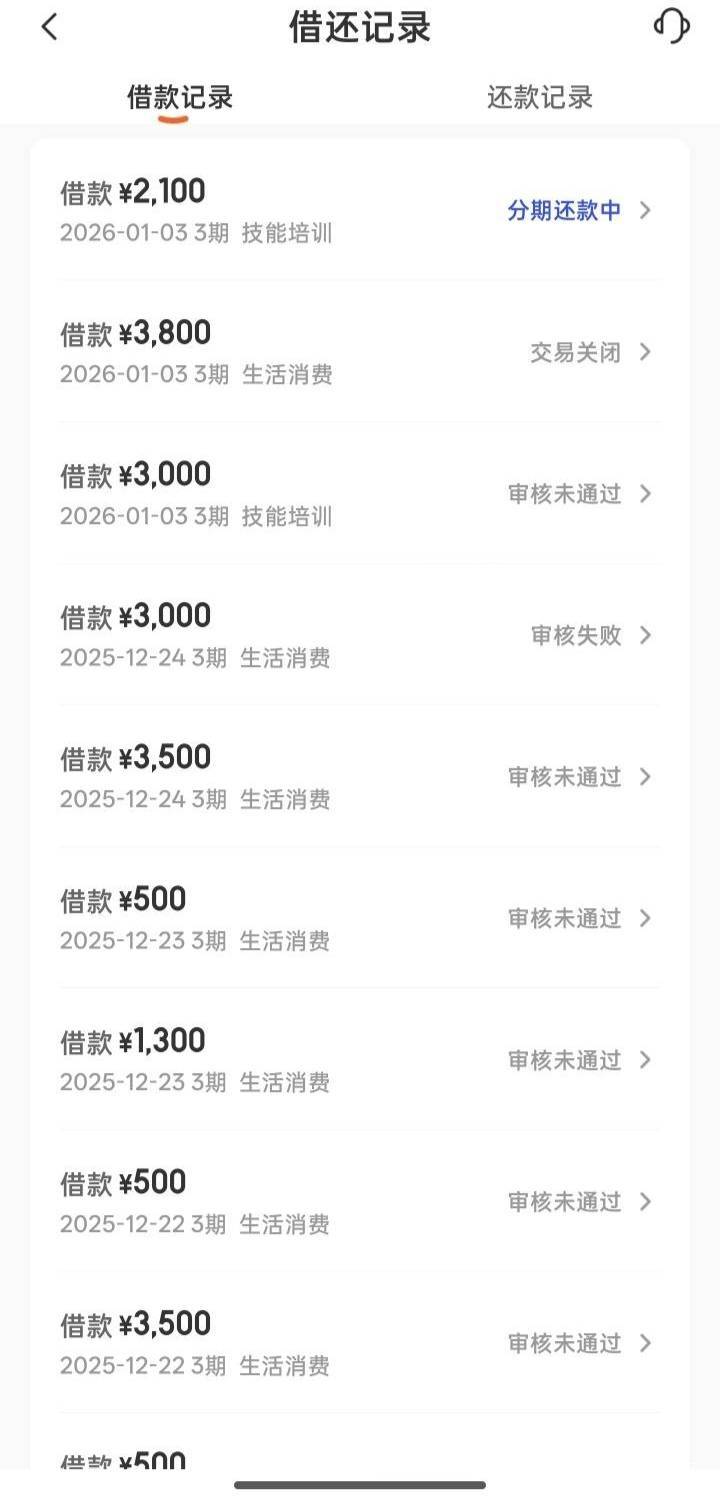This screenshot has height=1501, width=720.
Task: Open the ¥1,300 loan record
Action: pos(360,1060)
